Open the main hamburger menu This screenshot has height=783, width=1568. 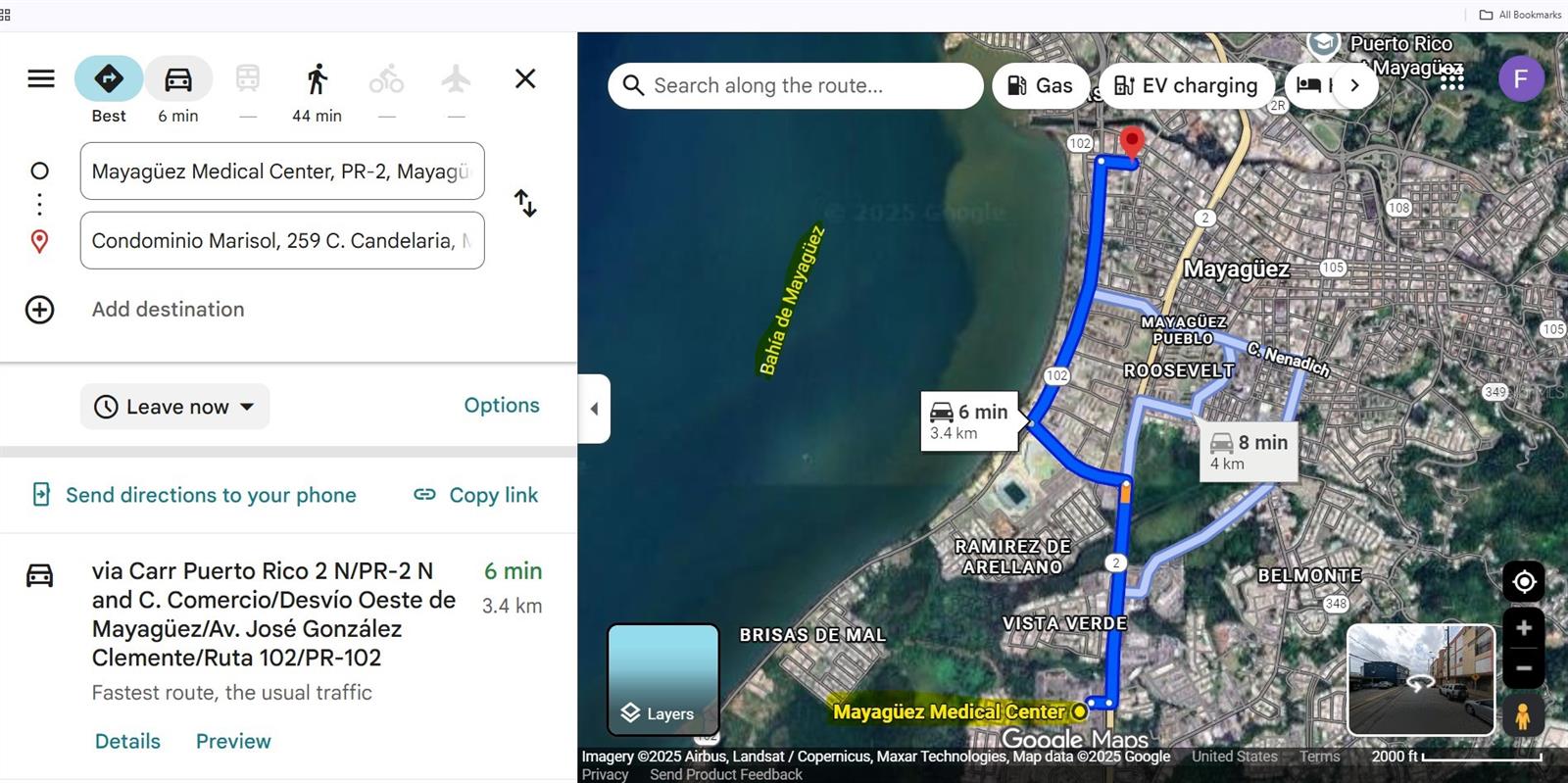pos(41,78)
